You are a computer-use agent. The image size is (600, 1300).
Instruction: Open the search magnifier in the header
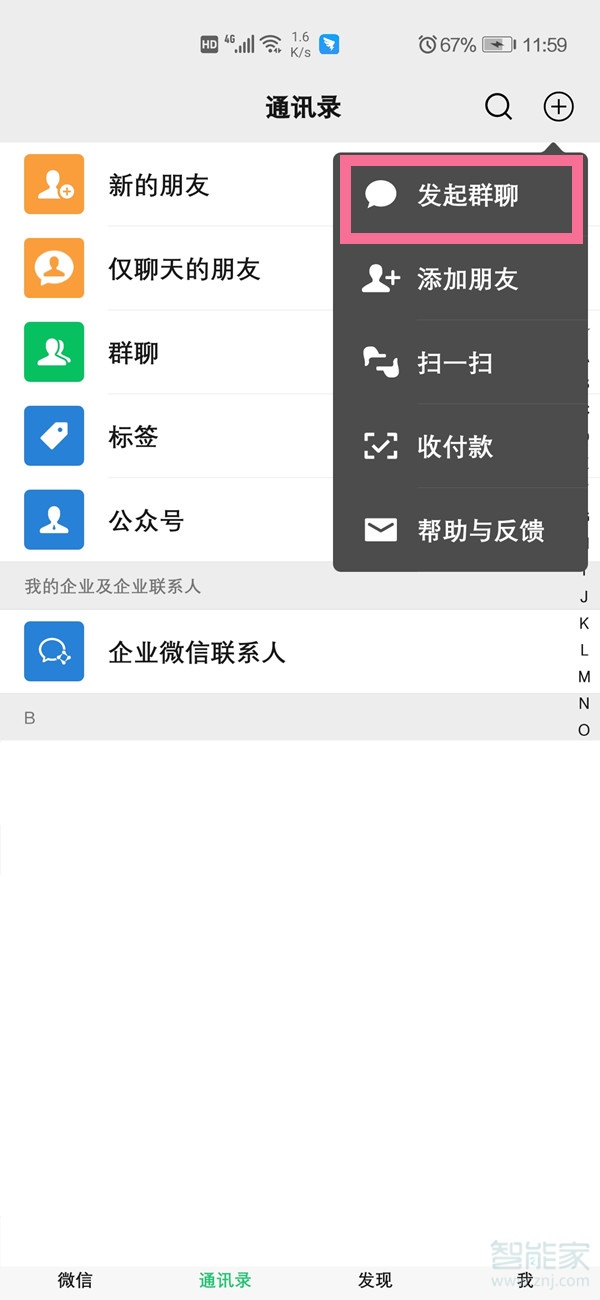[x=498, y=107]
